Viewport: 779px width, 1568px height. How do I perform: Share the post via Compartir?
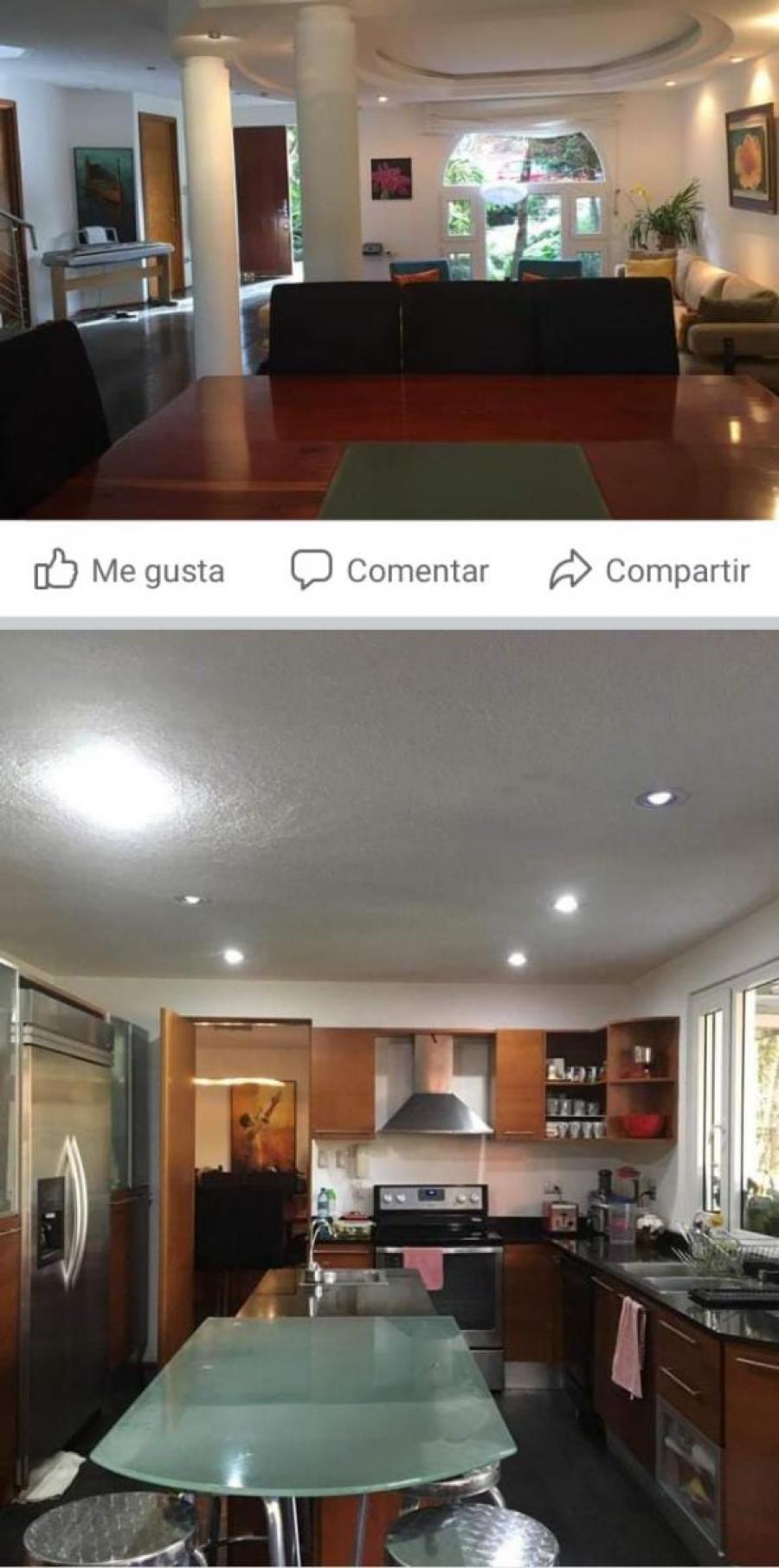(x=649, y=570)
